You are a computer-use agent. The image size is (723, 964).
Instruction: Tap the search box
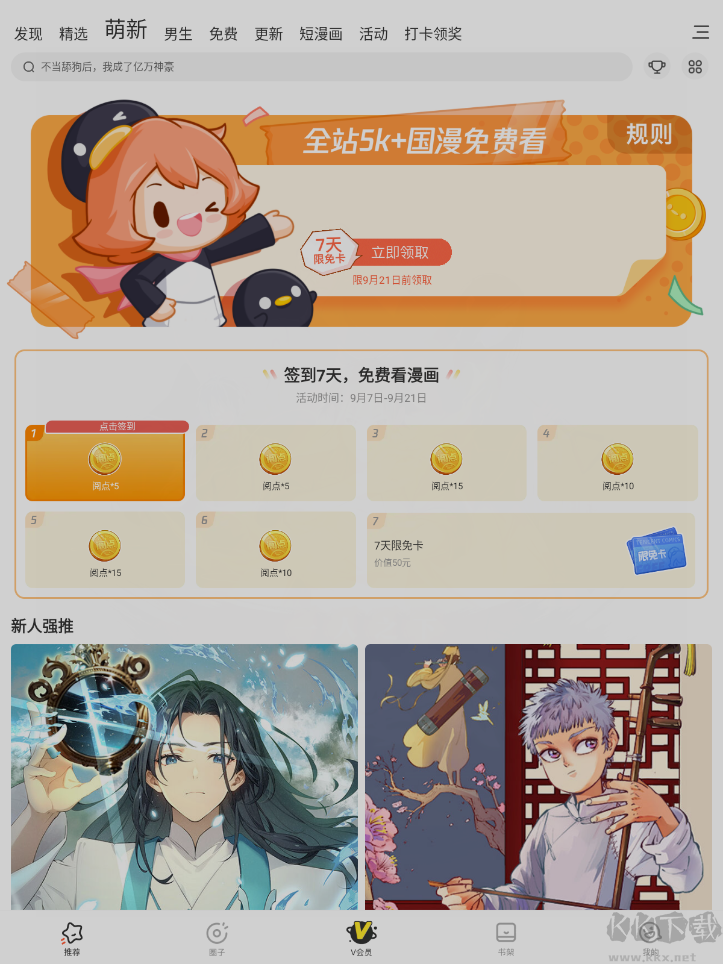pos(320,67)
